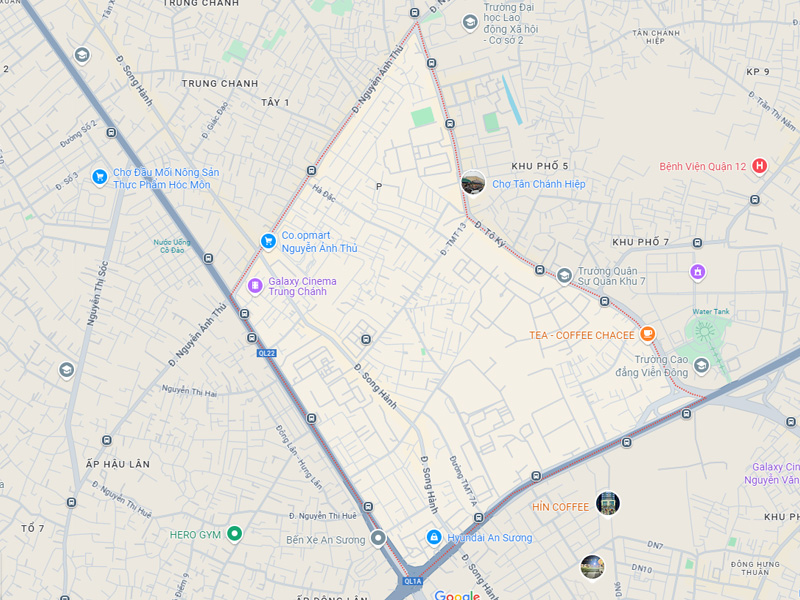
Task: Select Chợ Đầu Mối Nông Sản marker
Action: pyautogui.click(x=99, y=177)
